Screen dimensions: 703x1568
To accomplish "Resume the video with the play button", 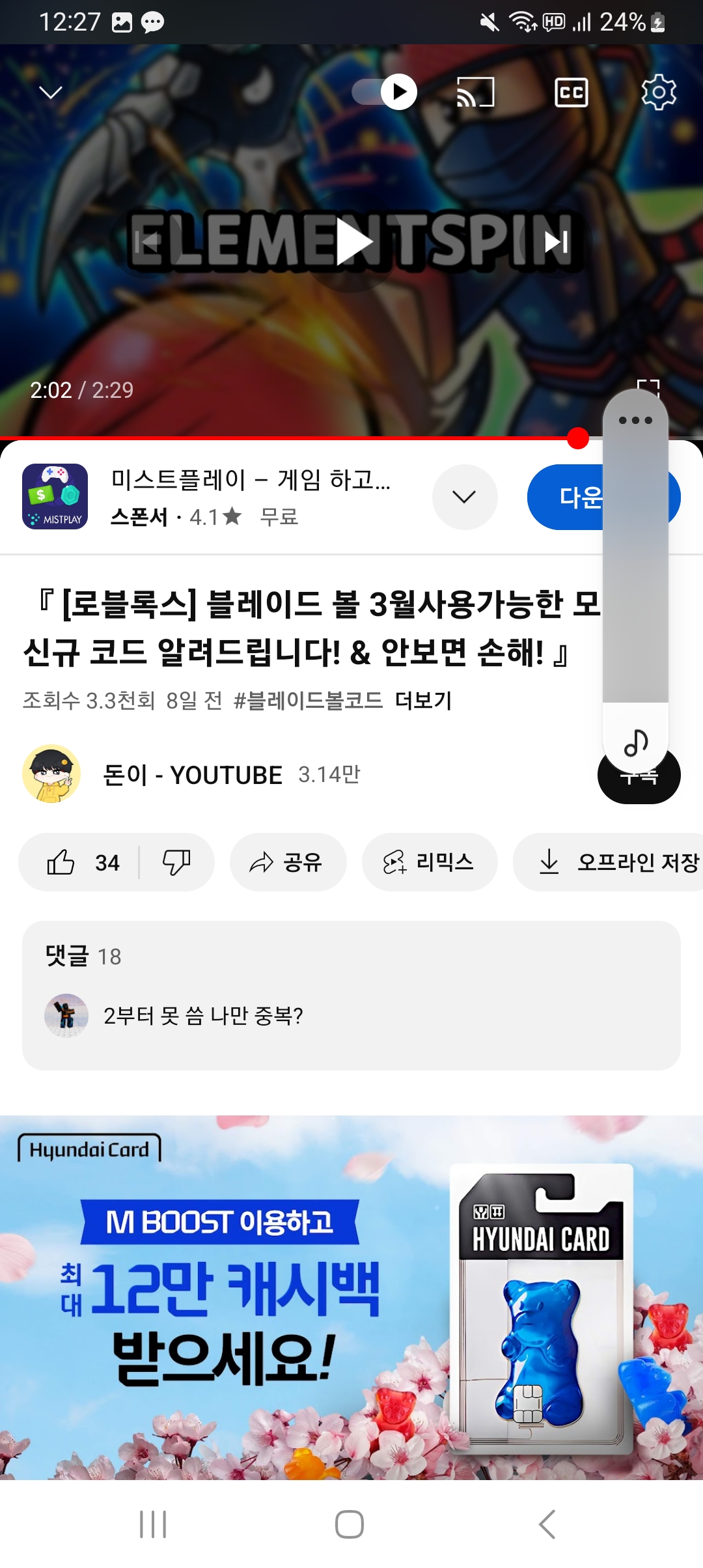I will point(352,242).
